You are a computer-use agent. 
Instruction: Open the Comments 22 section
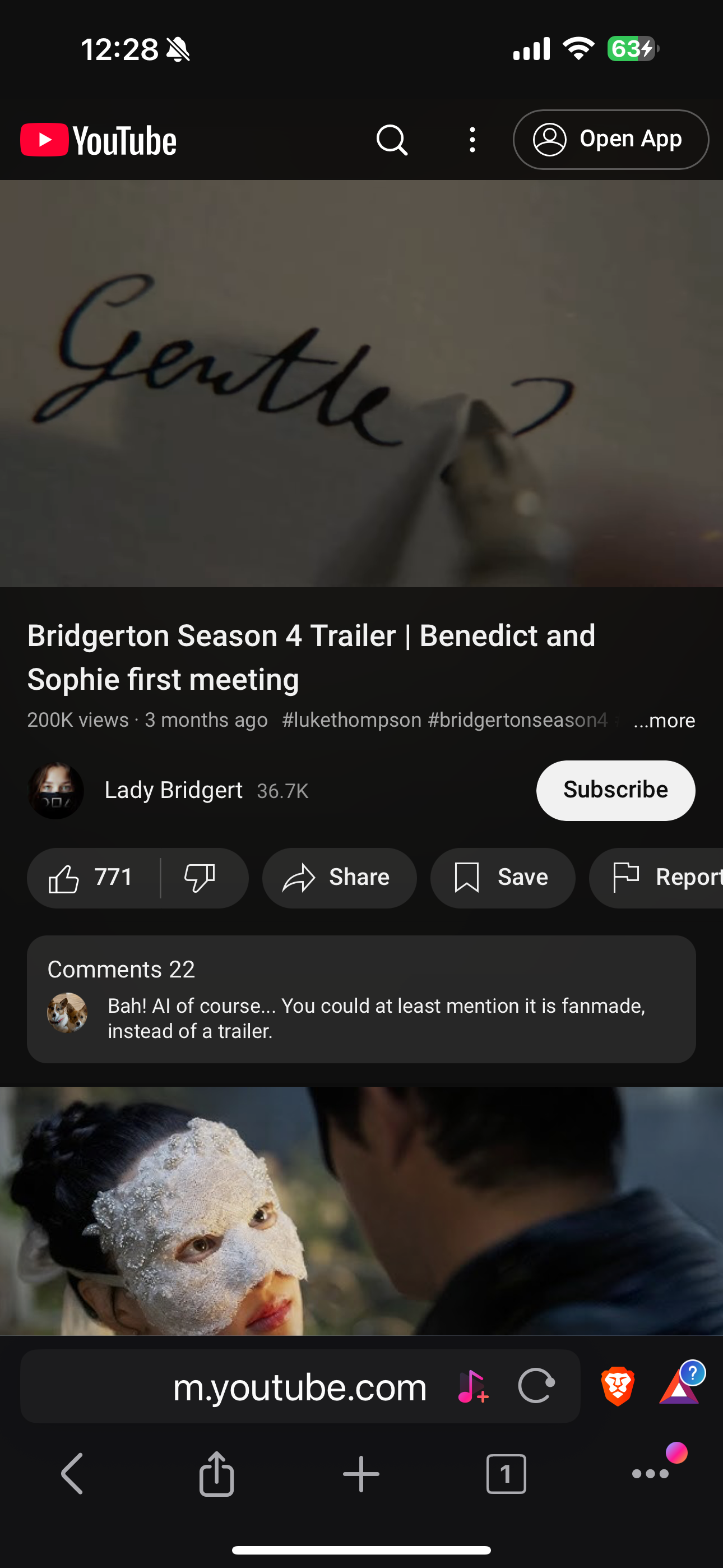tap(361, 998)
